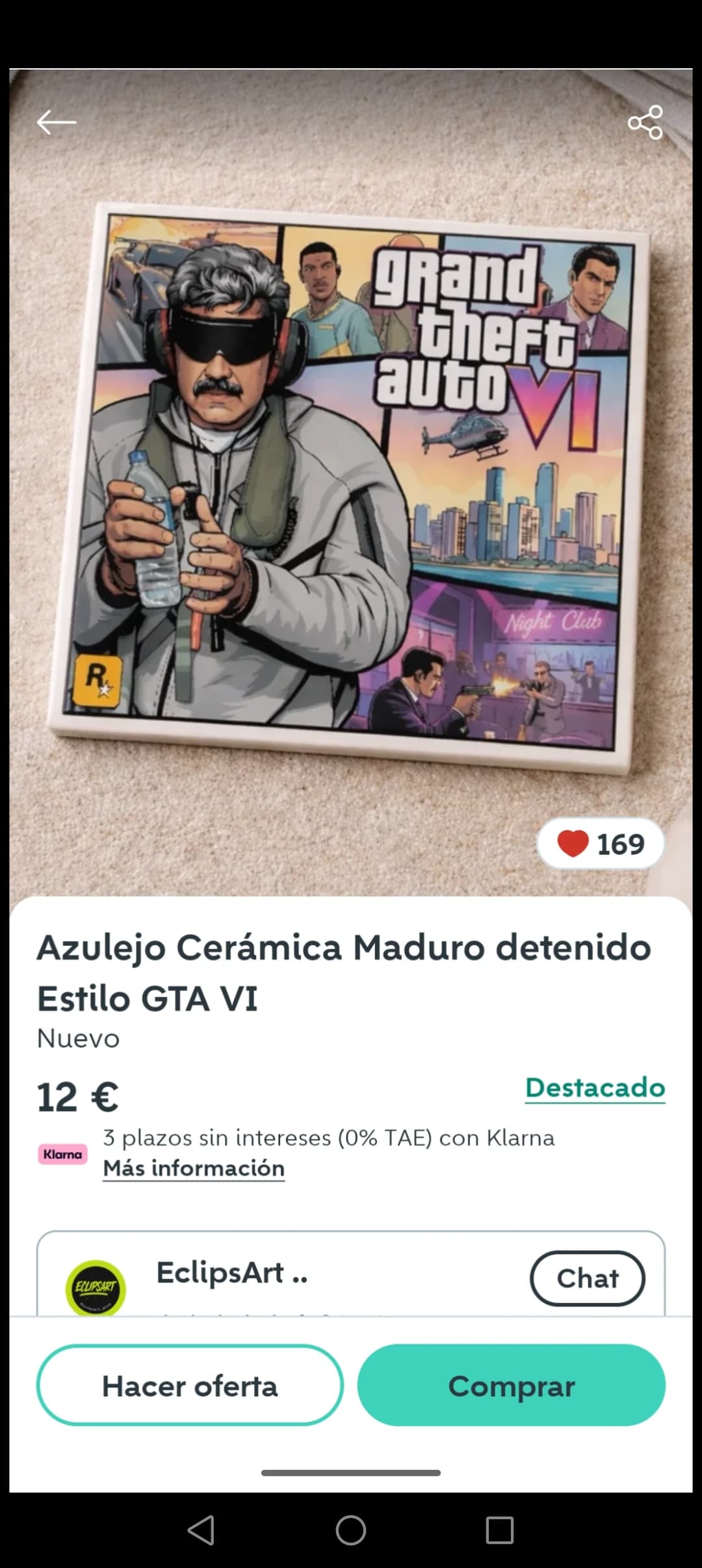The height and width of the screenshot is (1568, 702).
Task: Buy the item with Comprar
Action: click(512, 1385)
